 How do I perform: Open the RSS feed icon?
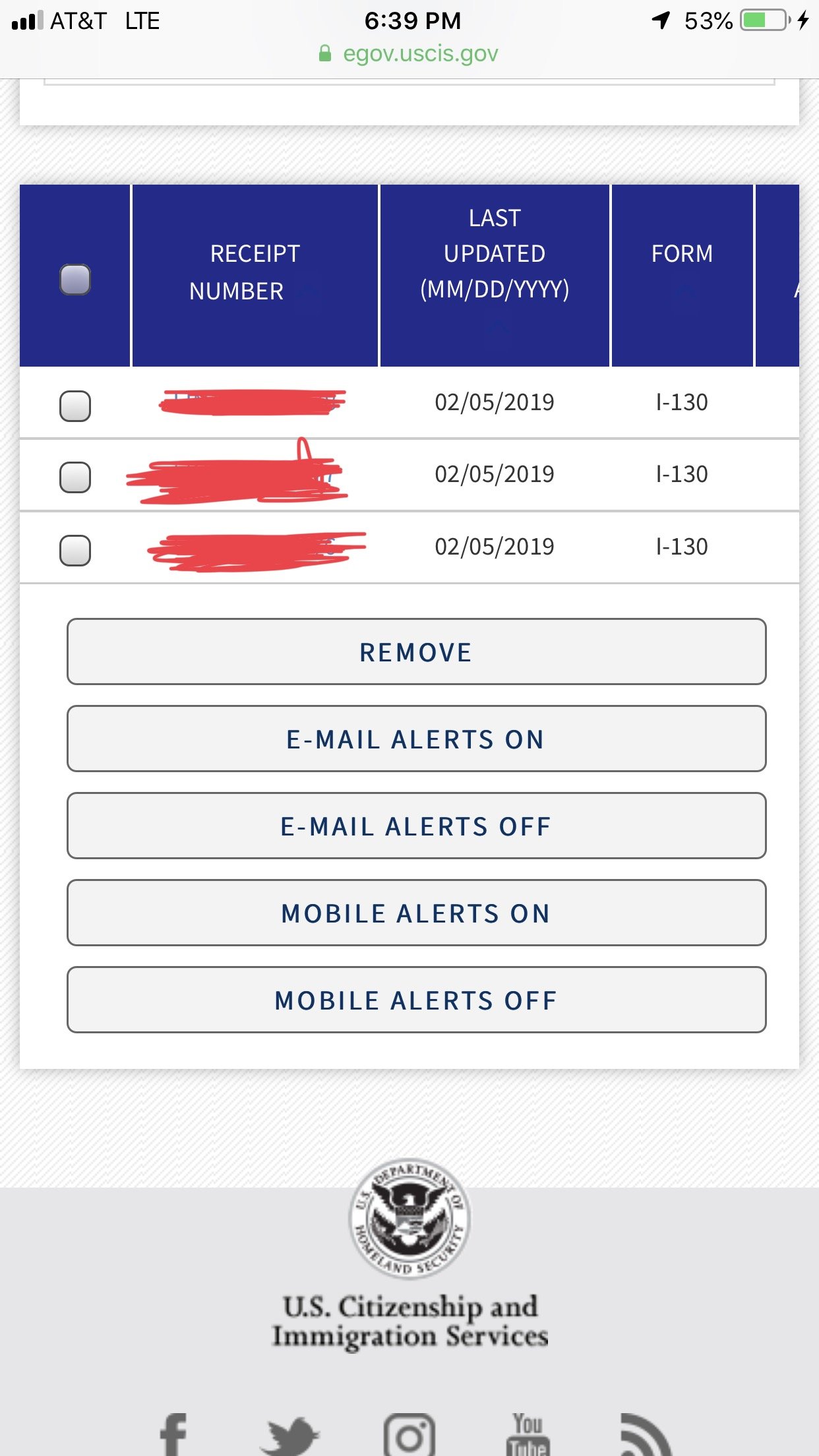click(645, 1436)
